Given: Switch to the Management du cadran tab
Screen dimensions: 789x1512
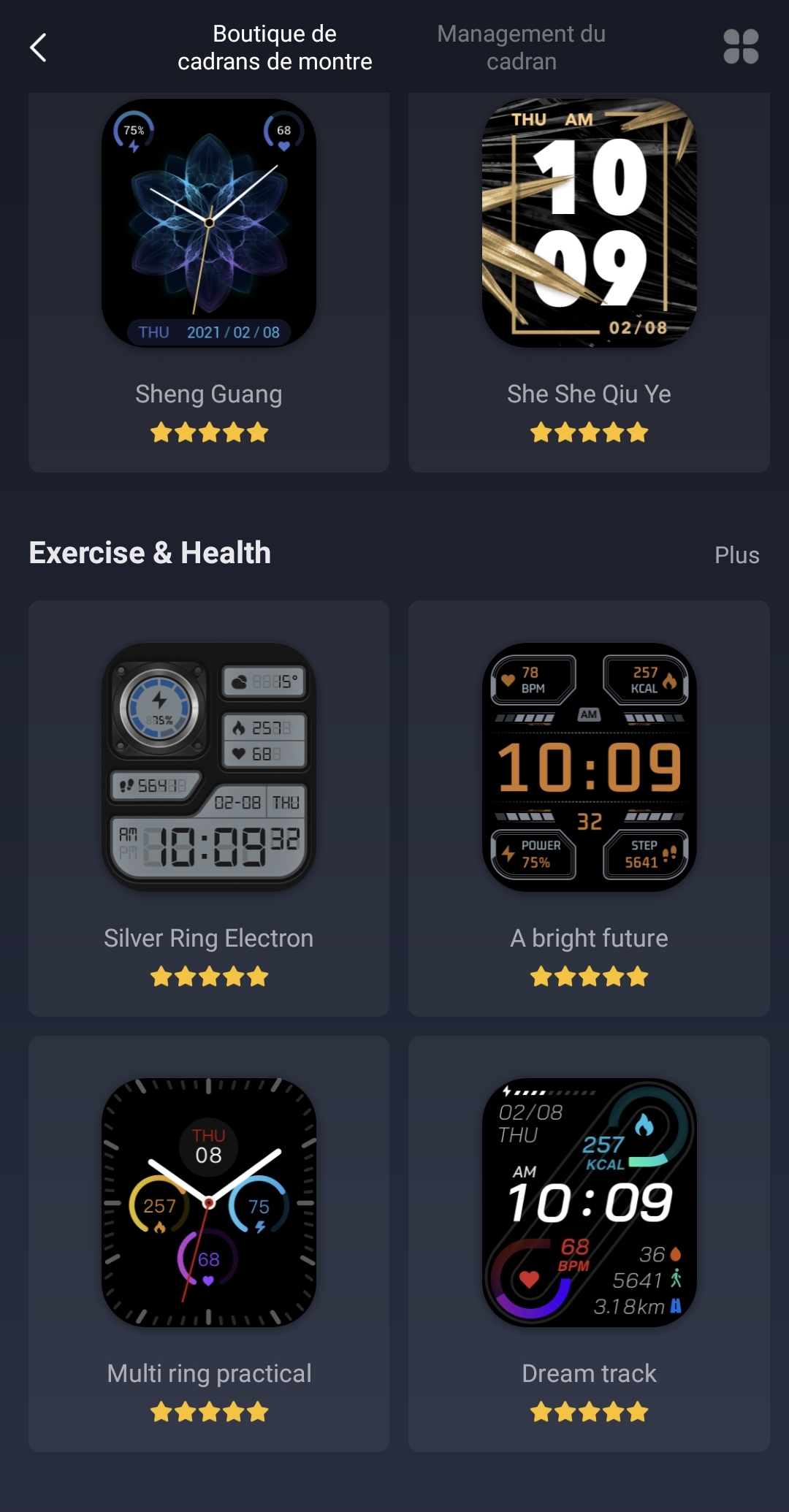Looking at the screenshot, I should (x=521, y=47).
